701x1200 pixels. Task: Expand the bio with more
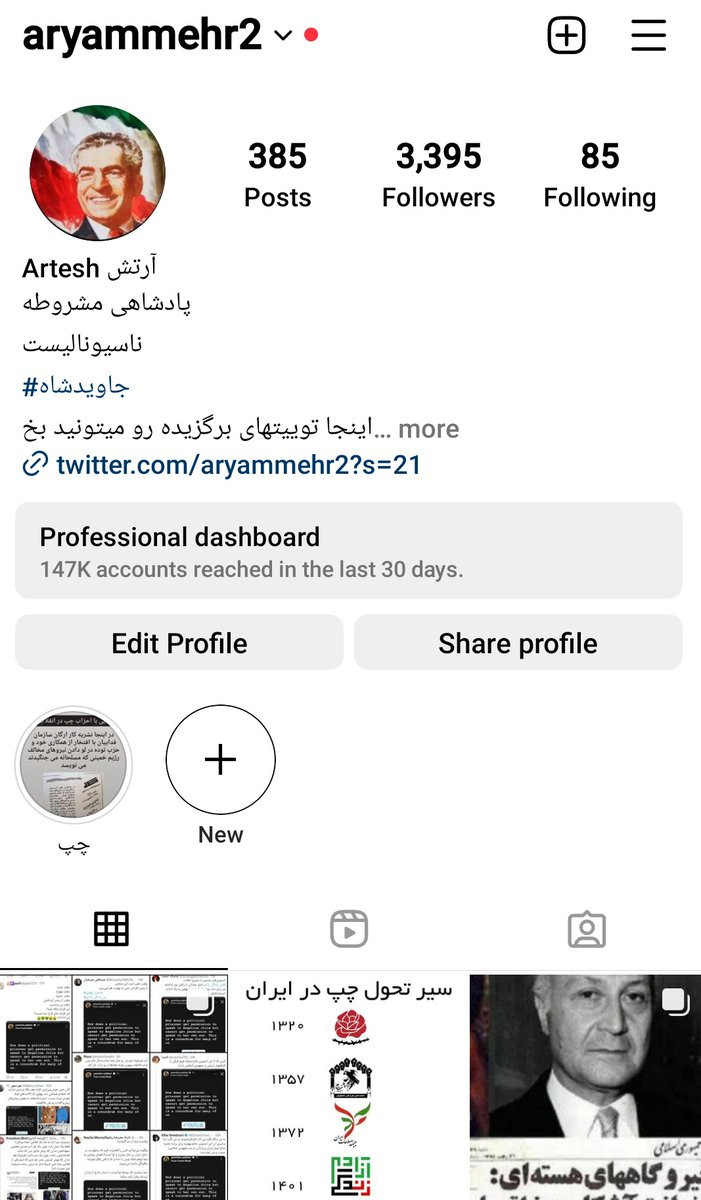click(429, 429)
